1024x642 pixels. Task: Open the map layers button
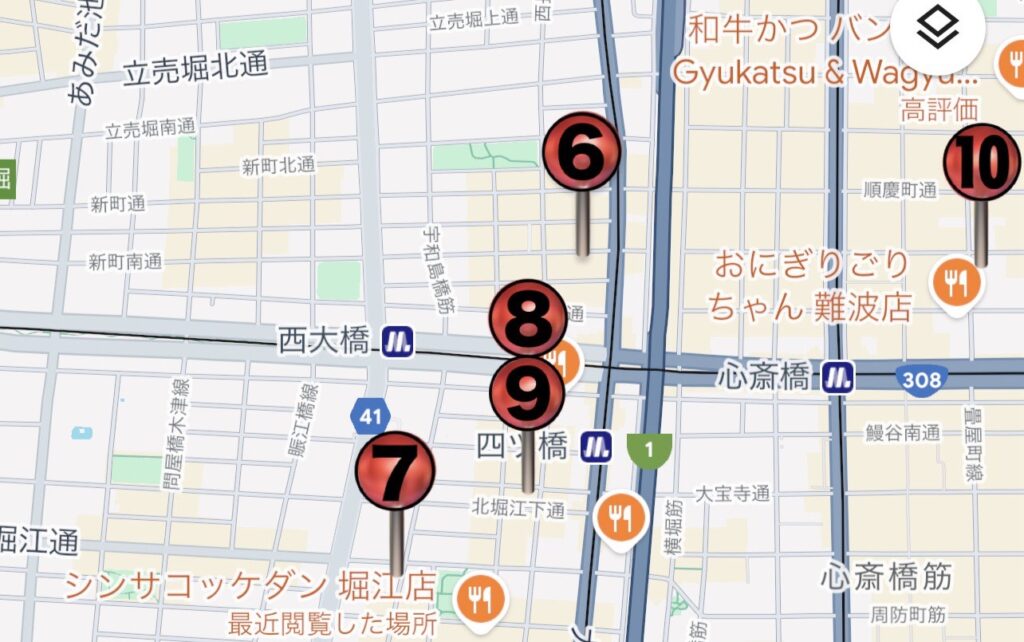[x=938, y=32]
